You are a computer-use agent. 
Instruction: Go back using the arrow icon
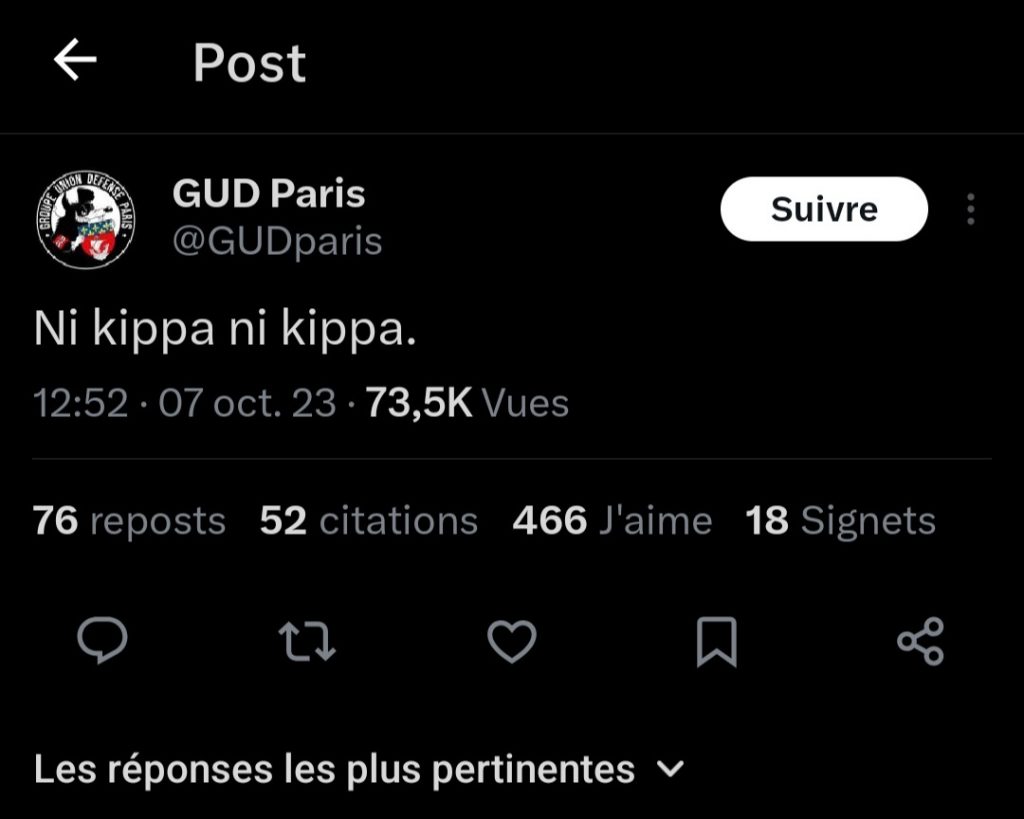75,62
